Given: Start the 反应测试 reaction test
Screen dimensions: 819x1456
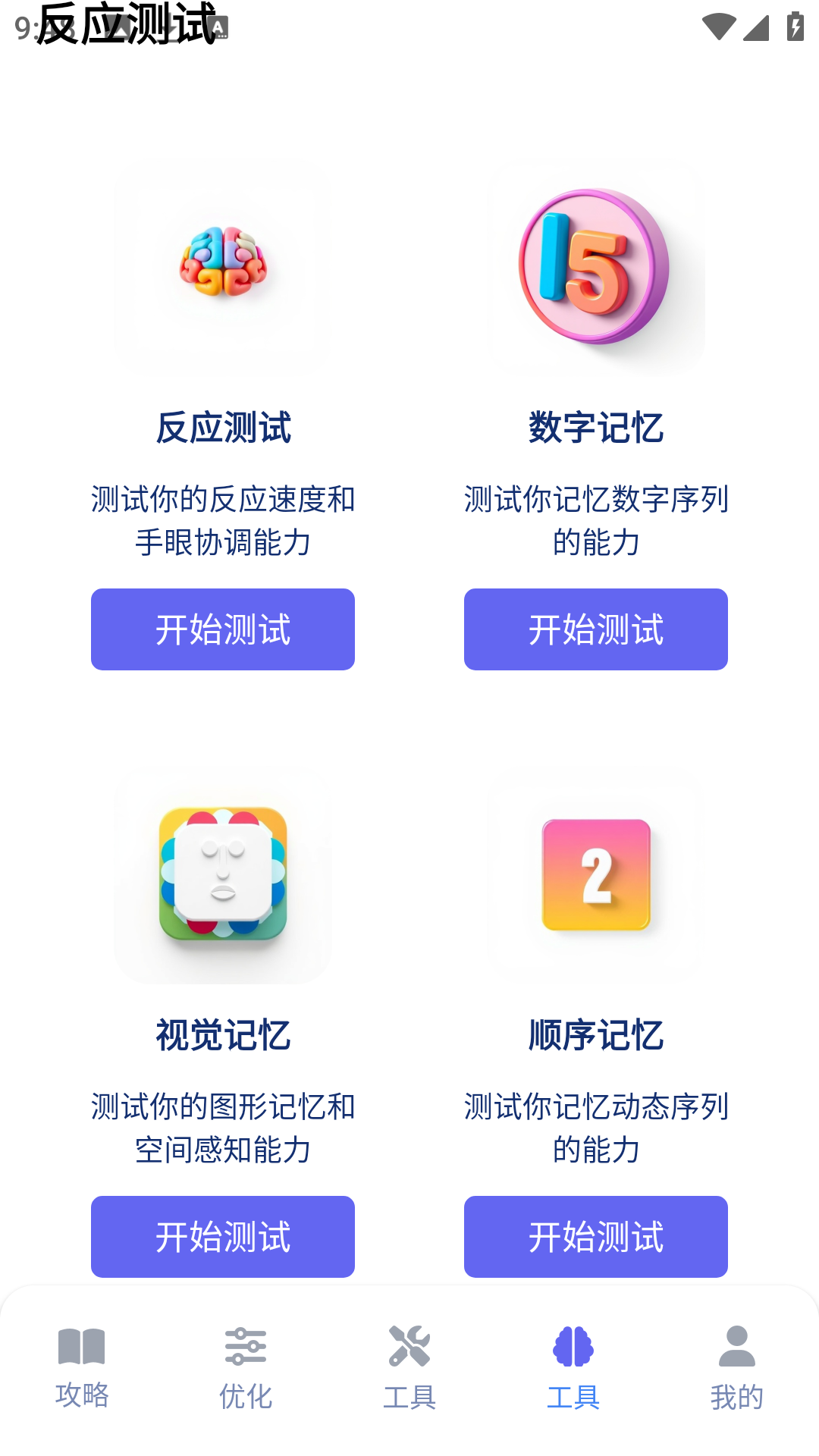Looking at the screenshot, I should click(x=222, y=629).
